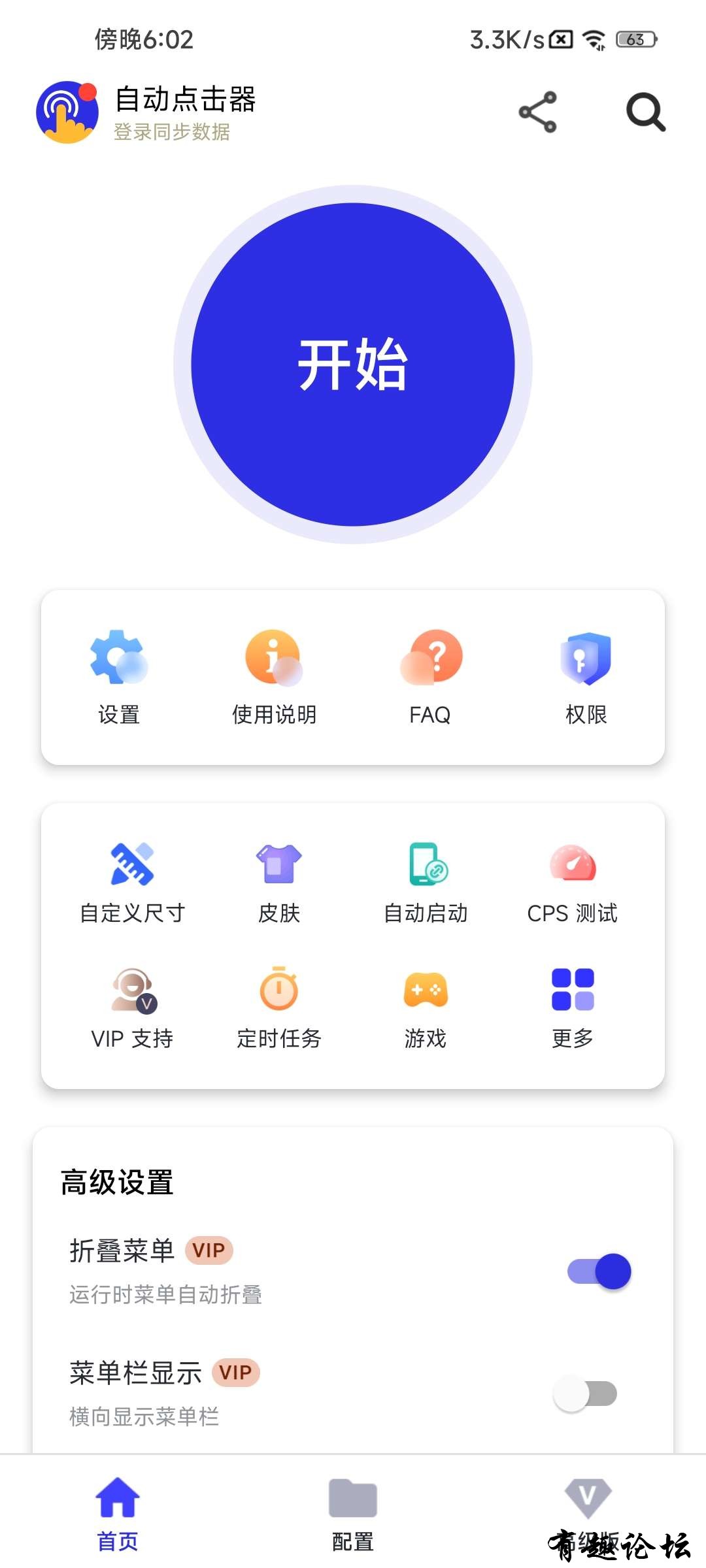Tap the share icon in the top bar
706x1568 pixels.
click(x=537, y=112)
